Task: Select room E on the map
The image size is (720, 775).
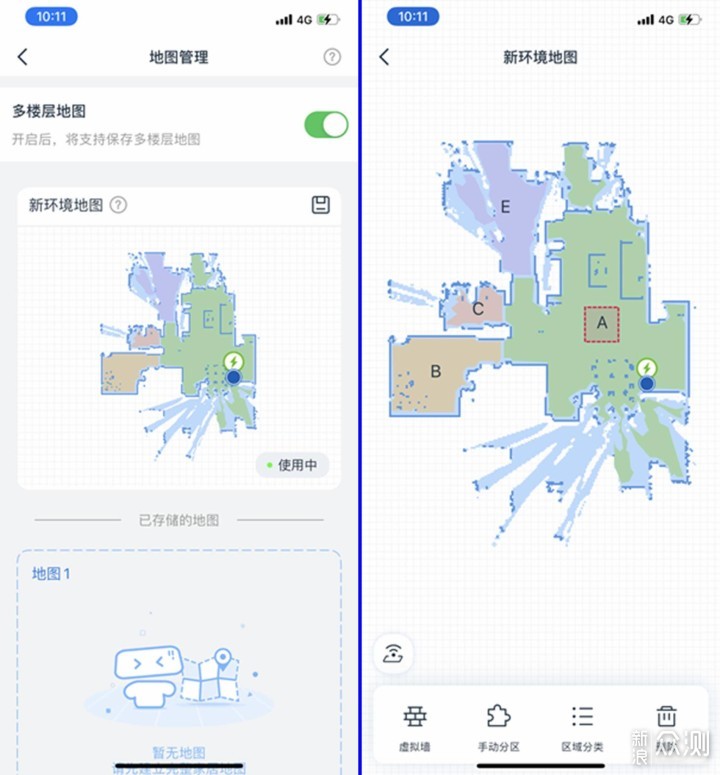Action: click(505, 207)
